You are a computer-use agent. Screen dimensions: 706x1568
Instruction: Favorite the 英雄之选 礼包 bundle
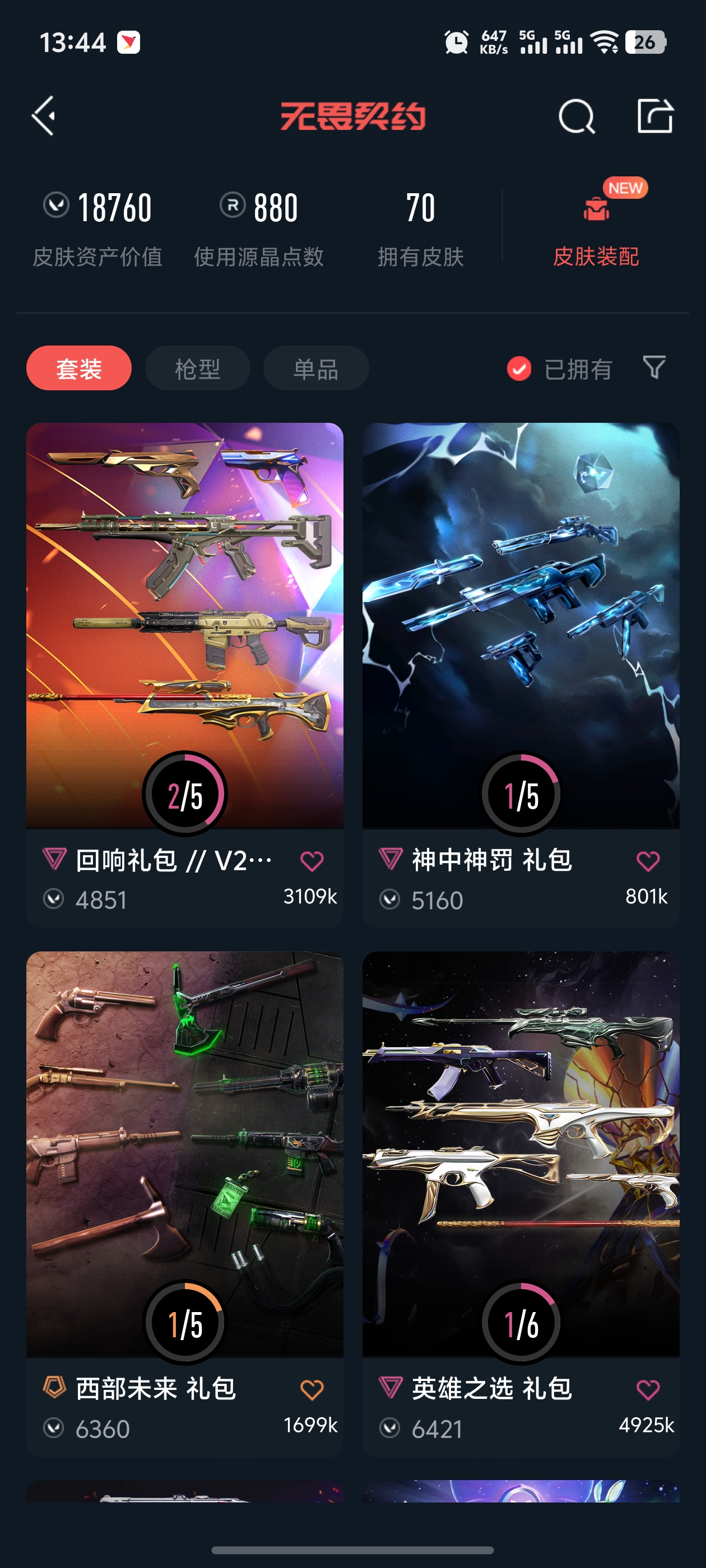(648, 1390)
